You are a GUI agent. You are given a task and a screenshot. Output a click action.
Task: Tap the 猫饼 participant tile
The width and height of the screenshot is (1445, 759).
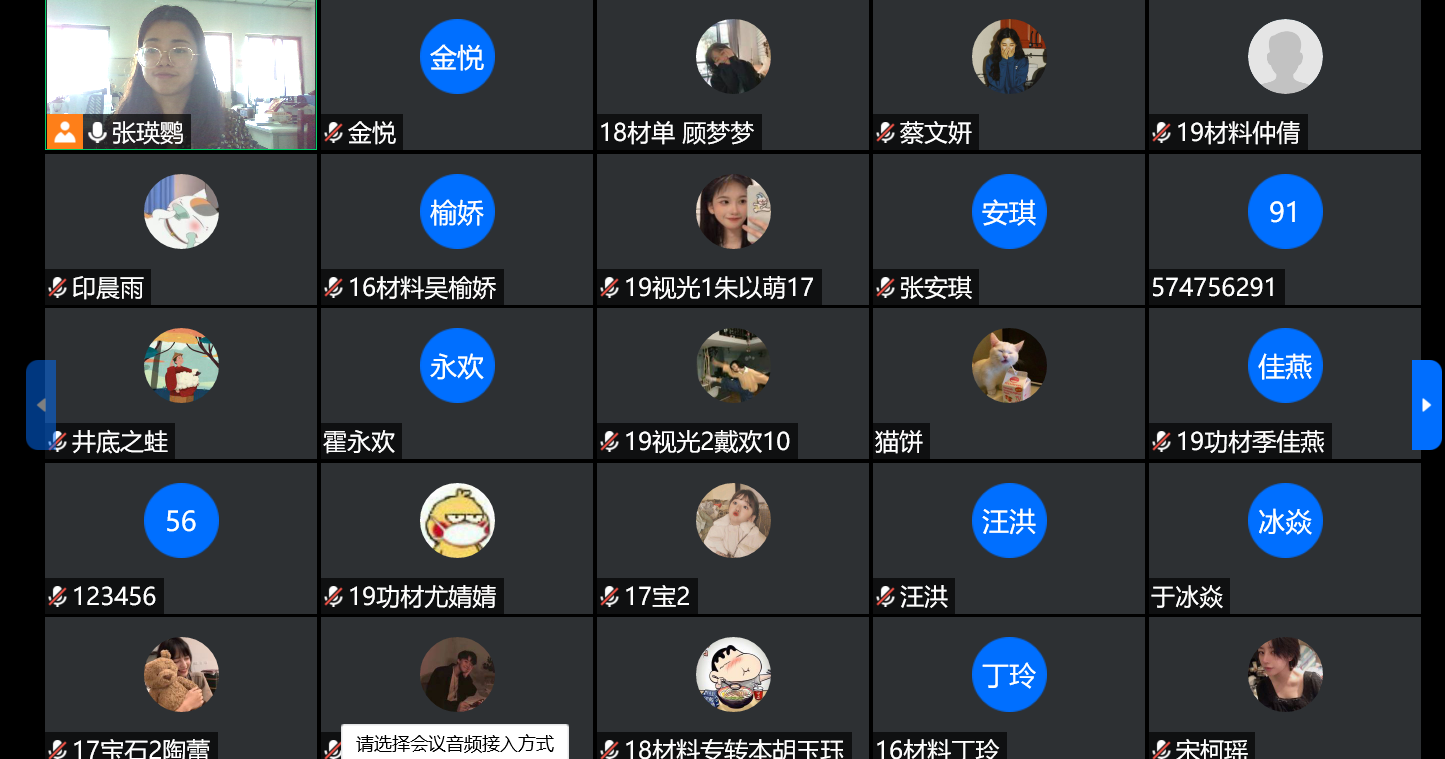(x=1009, y=382)
